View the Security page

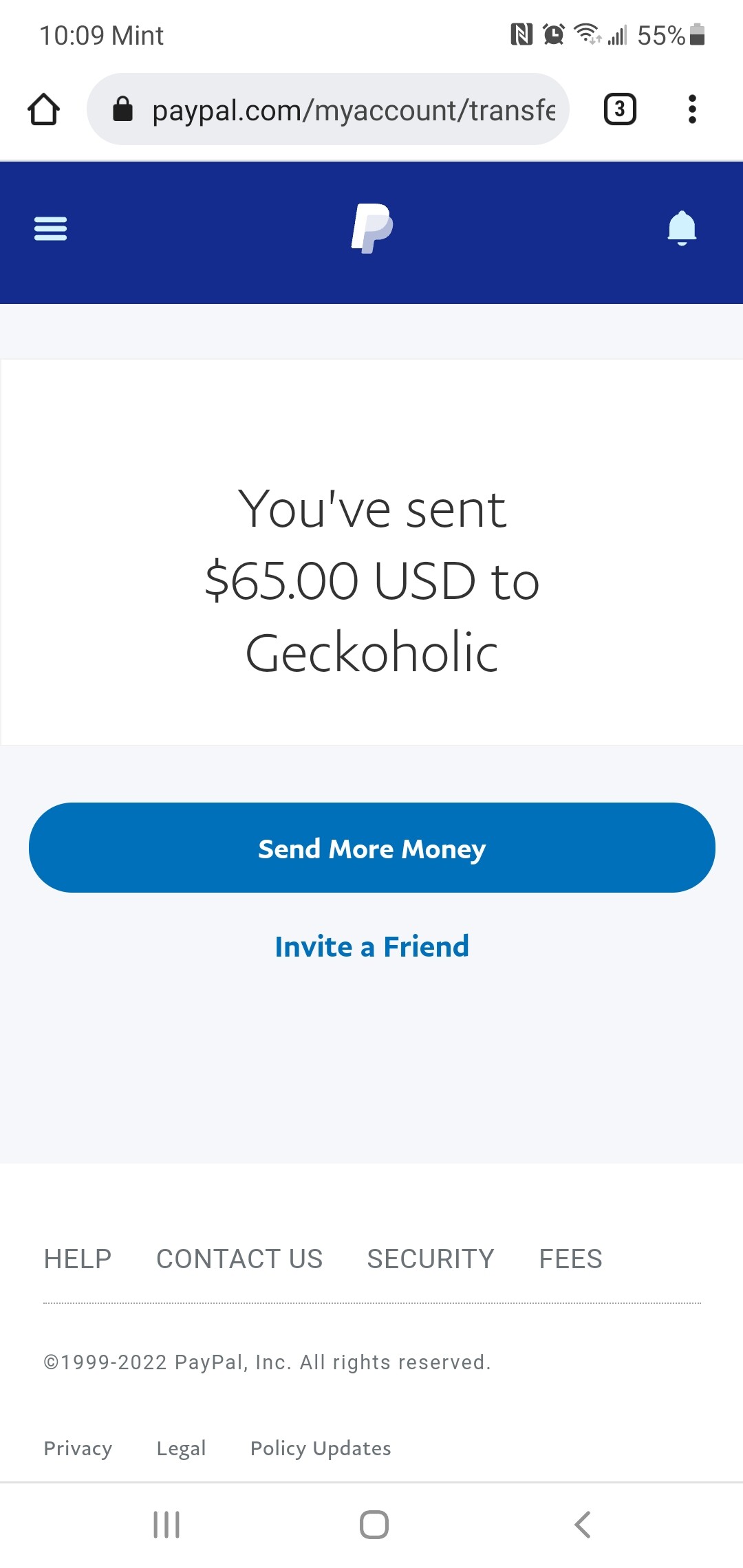(431, 1259)
